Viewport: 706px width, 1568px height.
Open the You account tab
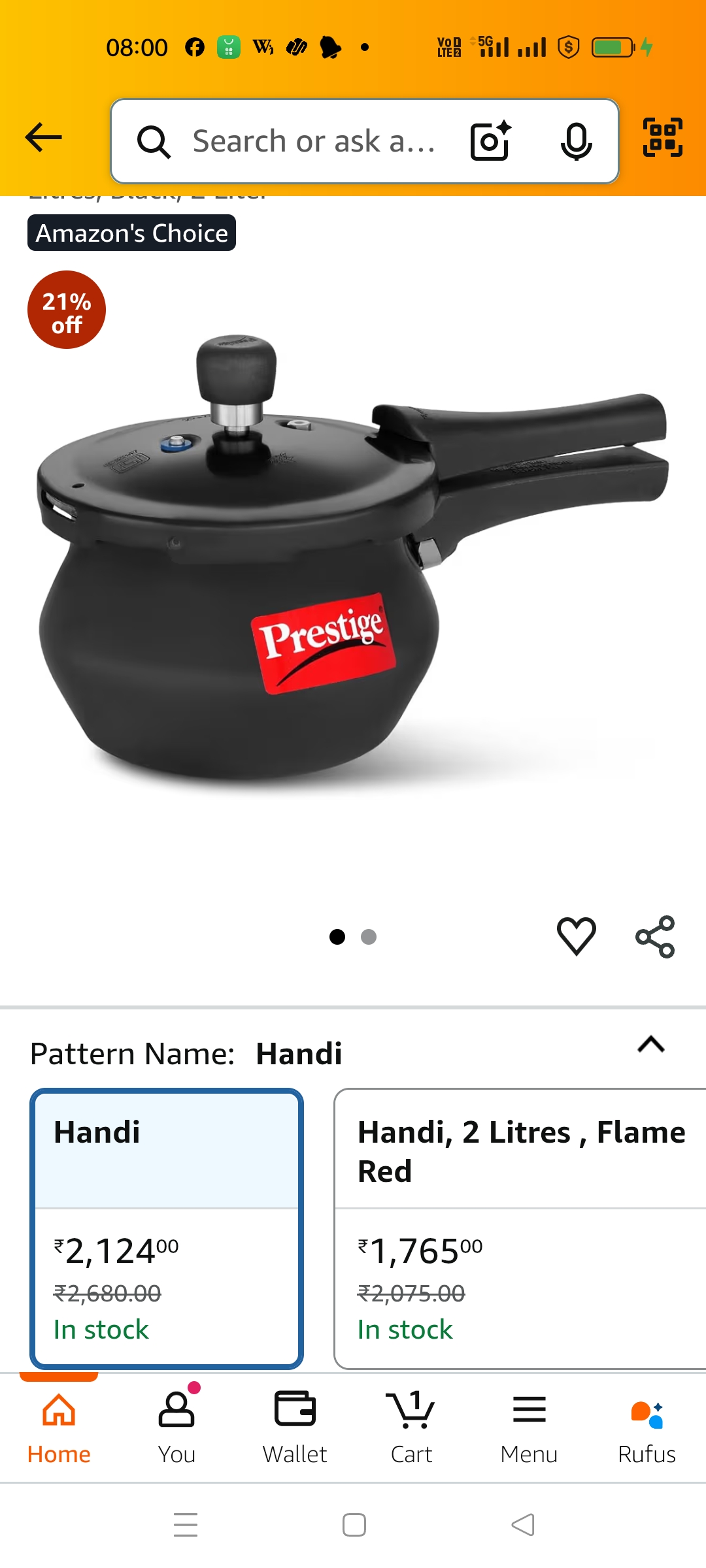pyautogui.click(x=176, y=1427)
